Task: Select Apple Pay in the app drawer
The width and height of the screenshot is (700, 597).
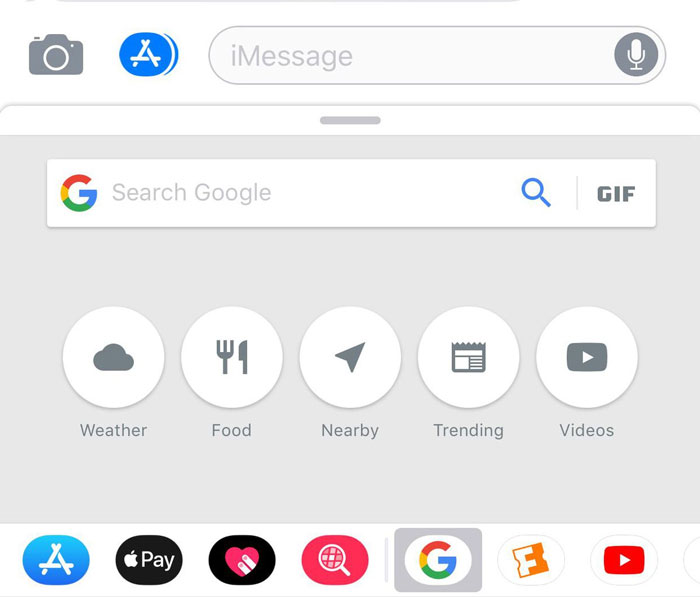Action: [149, 560]
